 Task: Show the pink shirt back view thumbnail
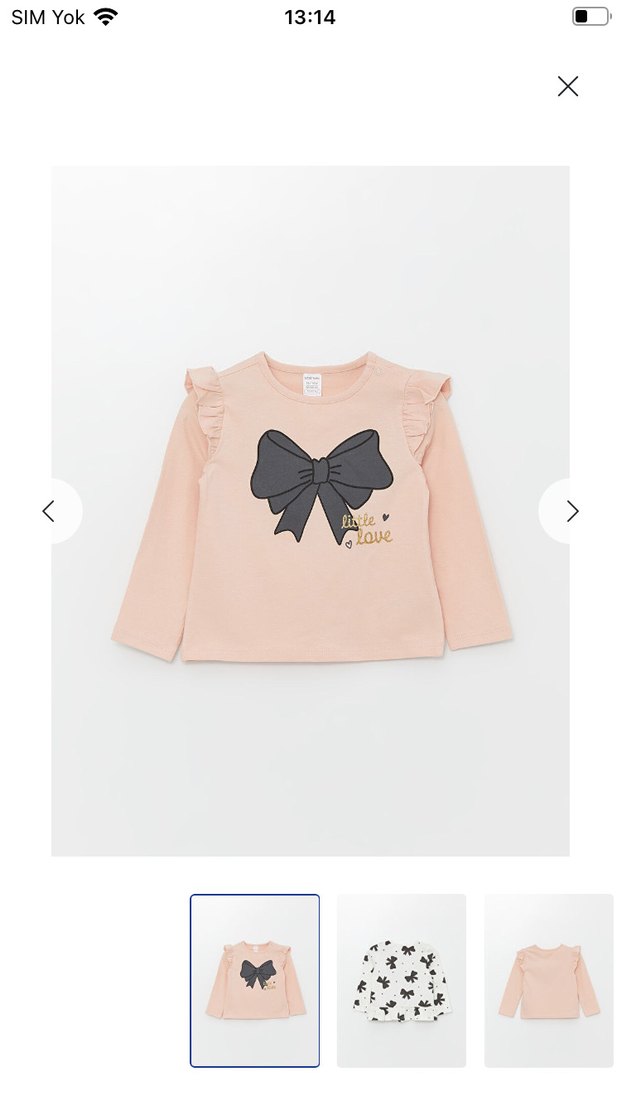548,980
